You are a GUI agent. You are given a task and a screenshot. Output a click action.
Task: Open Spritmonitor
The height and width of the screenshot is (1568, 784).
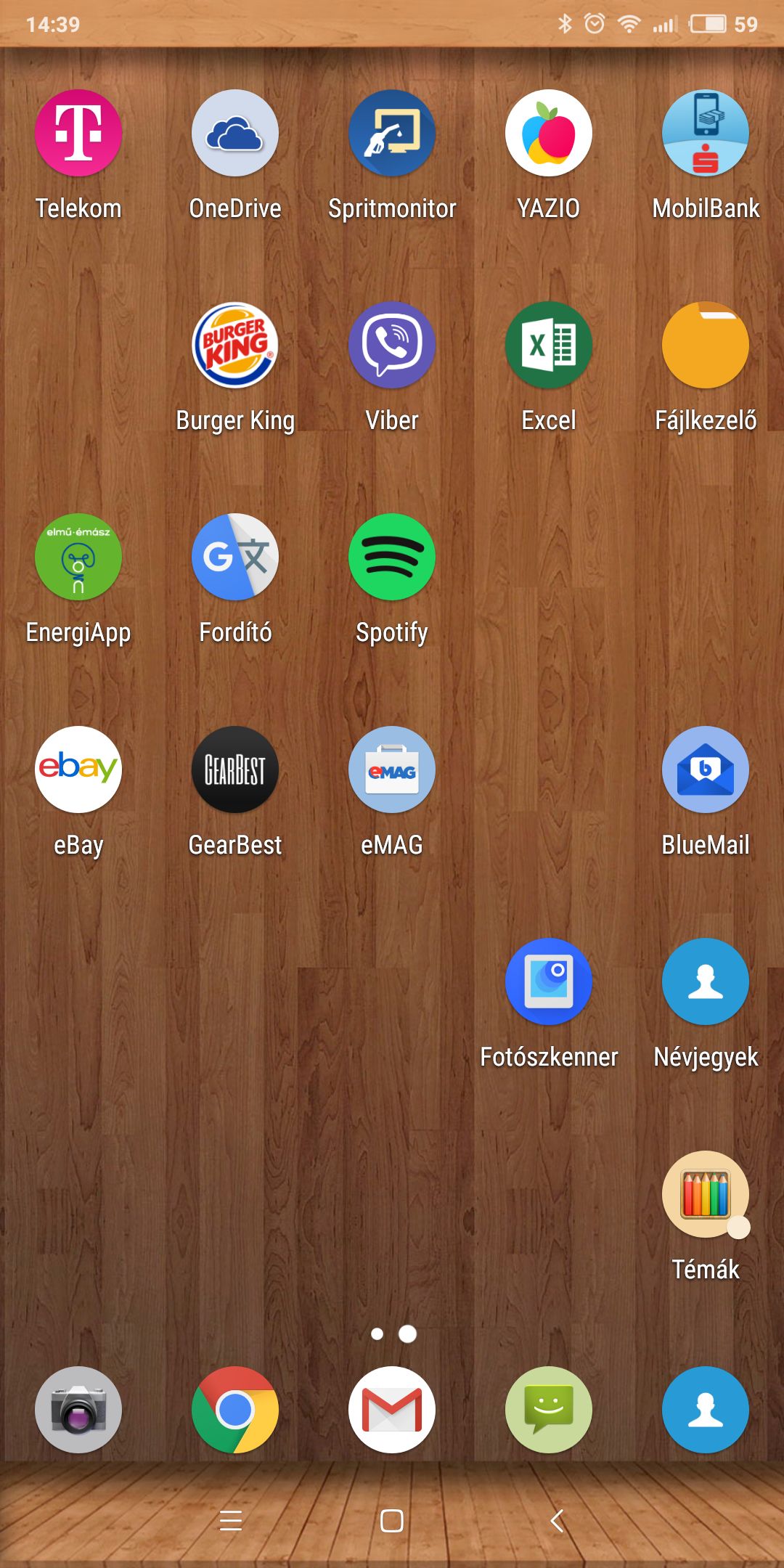coord(392,133)
